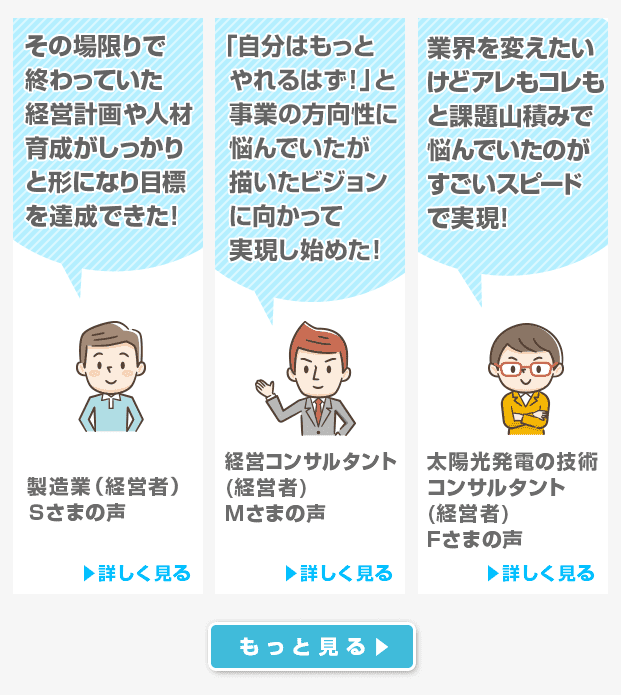Open 詳しく見る for 製造業 Sさまの声
Viewport: 621px width, 695px height.
[x=137, y=574]
